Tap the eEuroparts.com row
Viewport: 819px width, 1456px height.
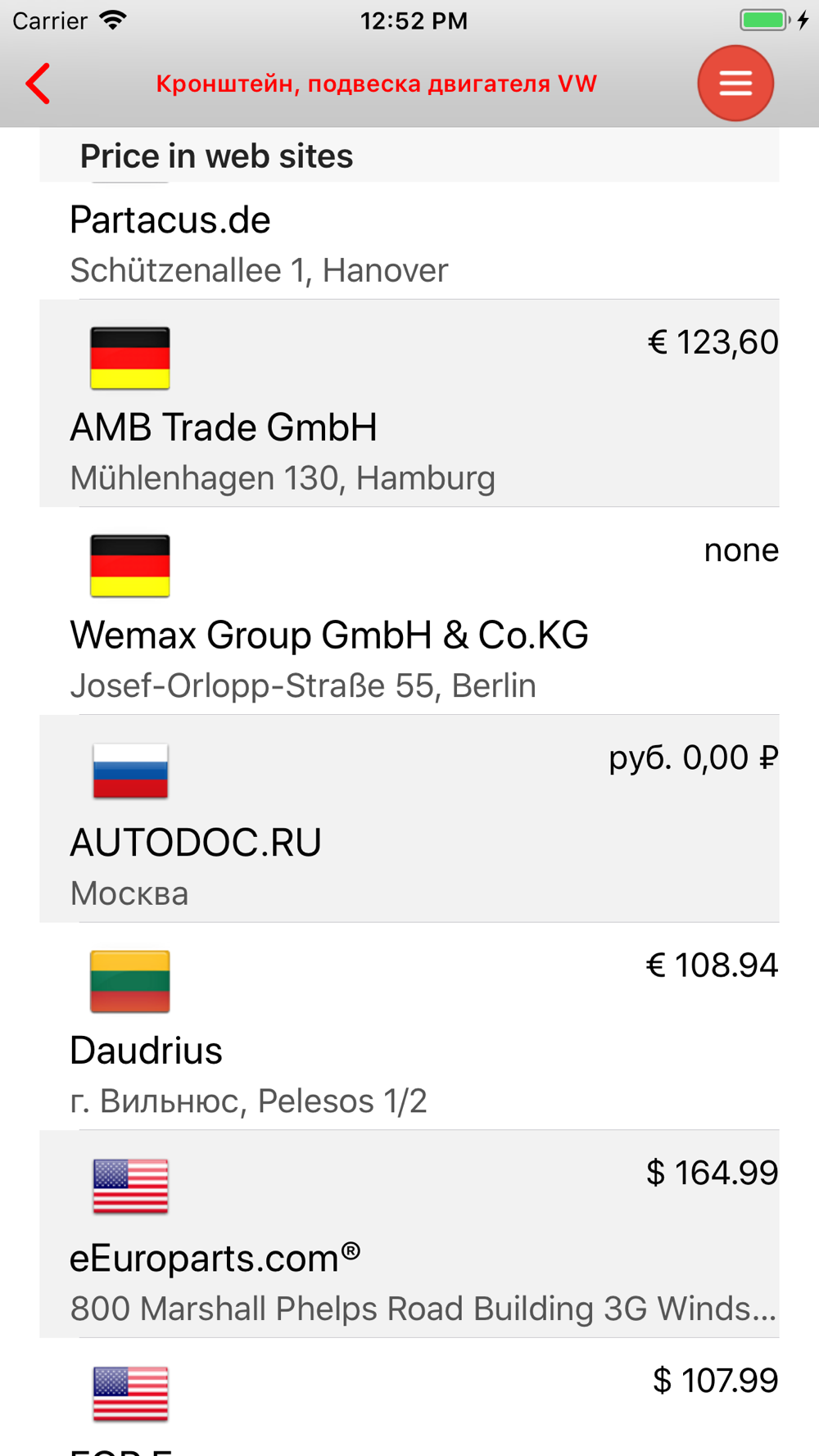(409, 1234)
